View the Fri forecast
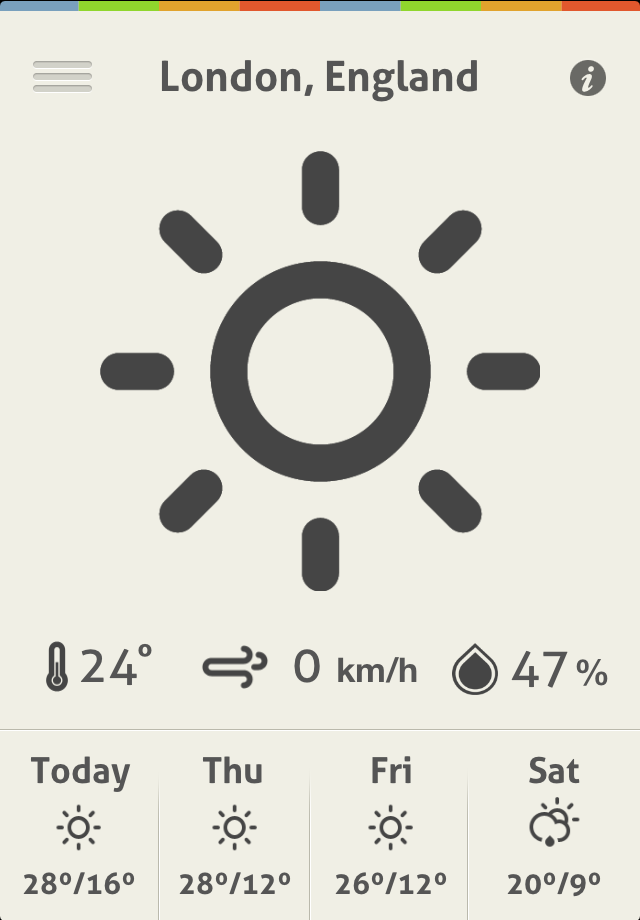Image resolution: width=640 pixels, height=920 pixels. click(390, 826)
